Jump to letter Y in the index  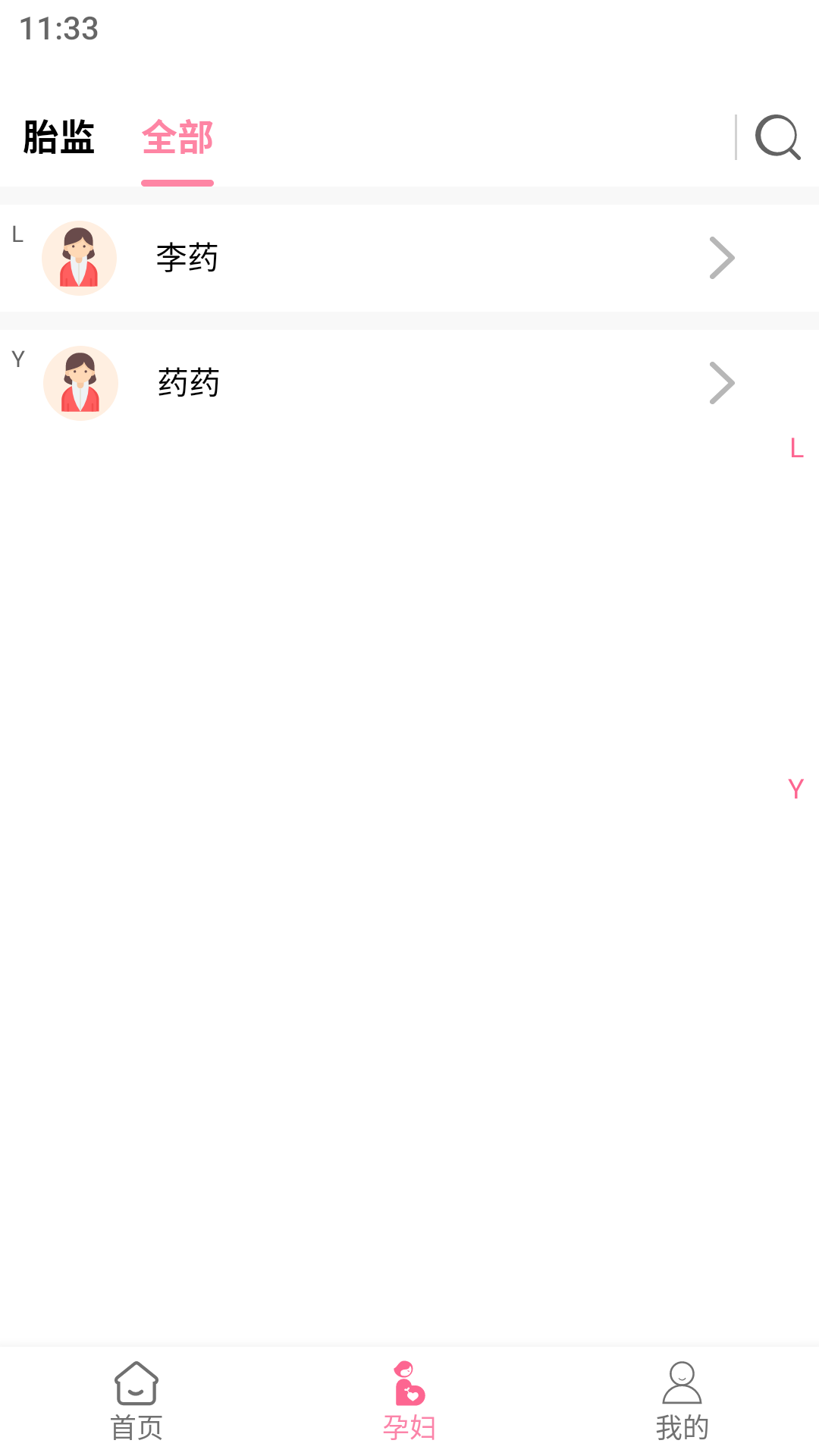pos(795,789)
